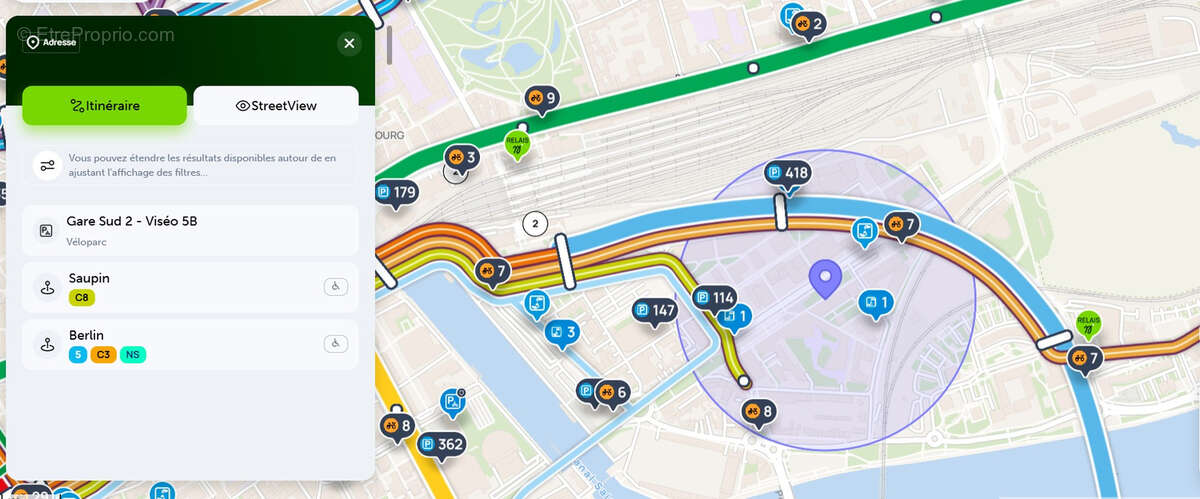The image size is (1200, 499).
Task: Open Gare Sud 2 - Viséo 5B véloparc
Action: (x=190, y=230)
